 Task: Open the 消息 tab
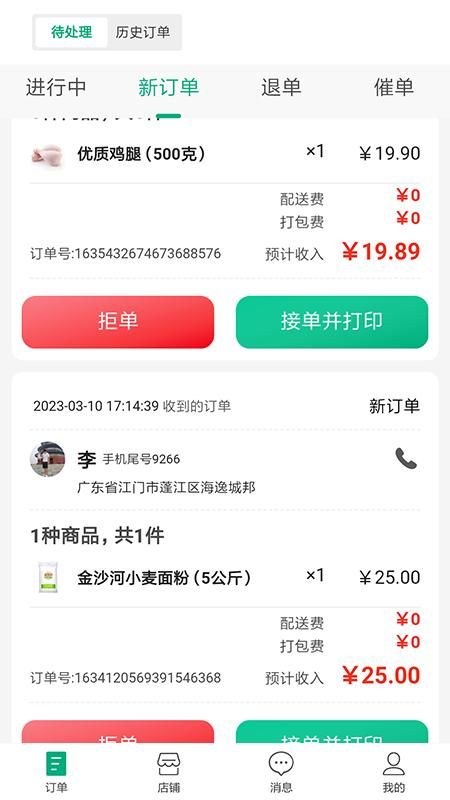coord(281,772)
